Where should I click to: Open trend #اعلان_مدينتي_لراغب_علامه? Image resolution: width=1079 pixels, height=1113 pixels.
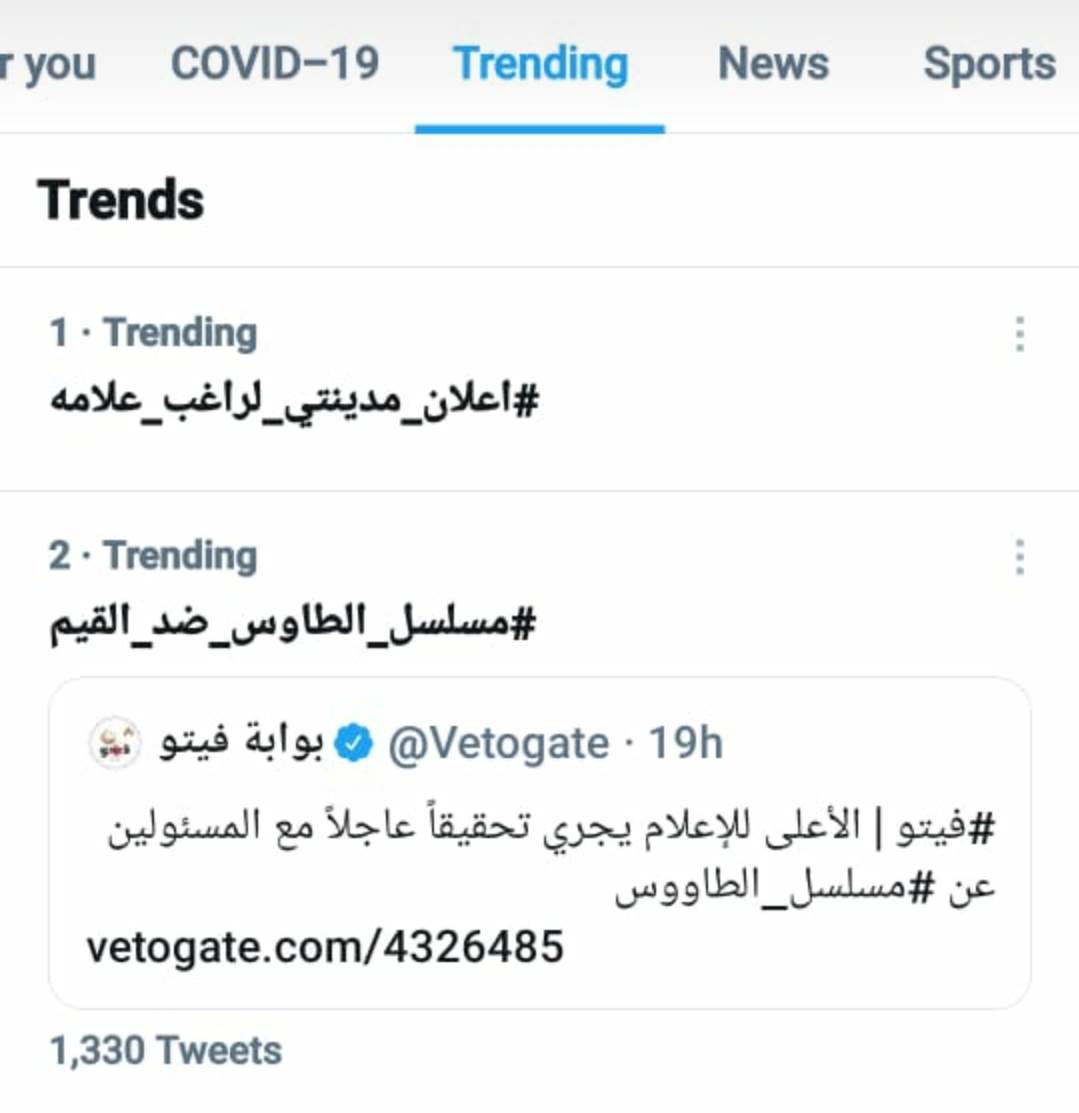click(294, 402)
